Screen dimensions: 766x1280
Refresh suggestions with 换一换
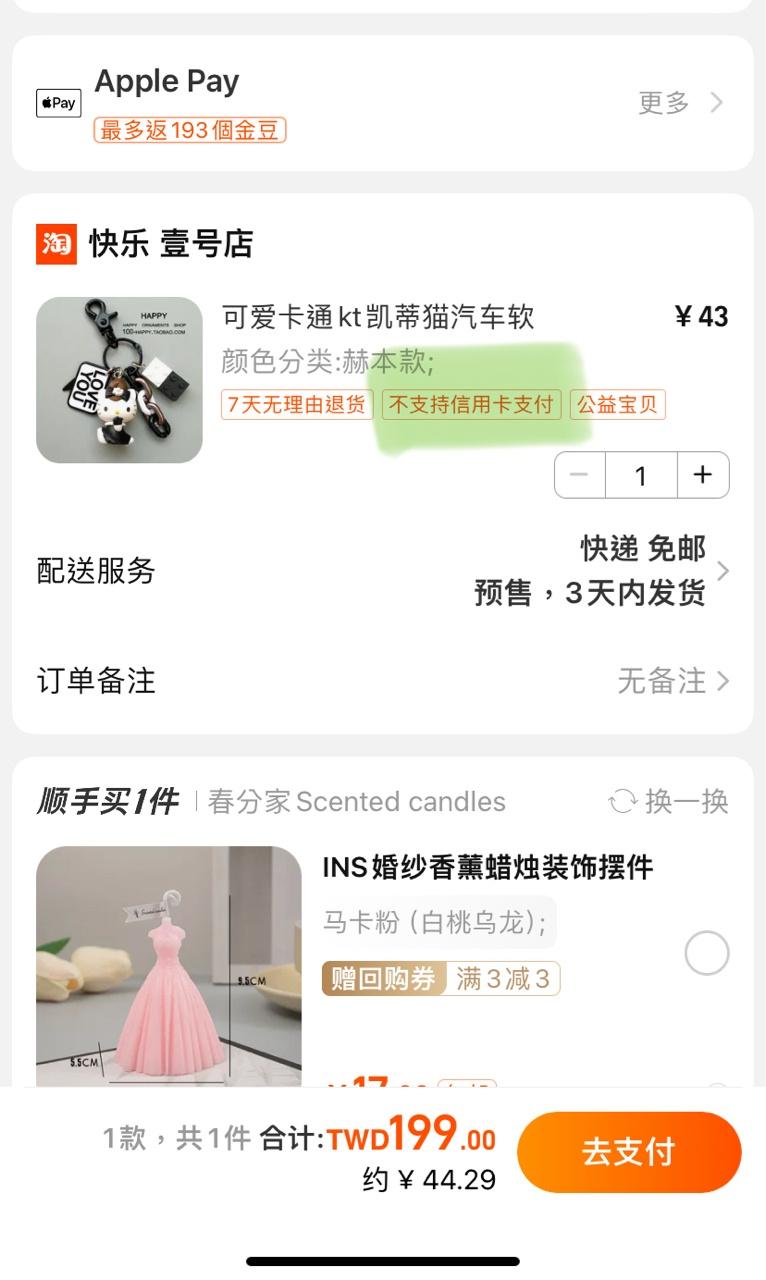(668, 802)
